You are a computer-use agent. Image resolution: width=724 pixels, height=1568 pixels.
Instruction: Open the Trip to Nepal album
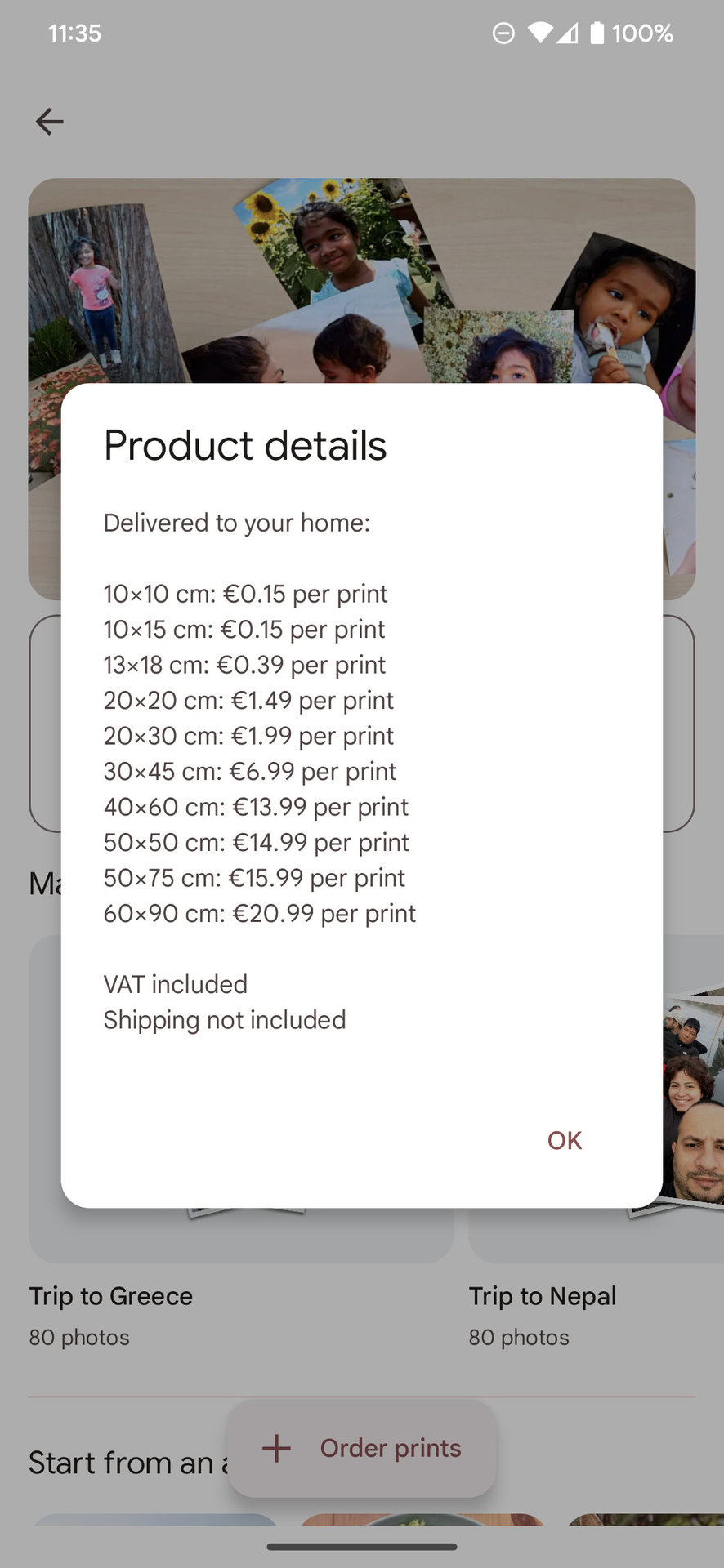click(x=543, y=1296)
